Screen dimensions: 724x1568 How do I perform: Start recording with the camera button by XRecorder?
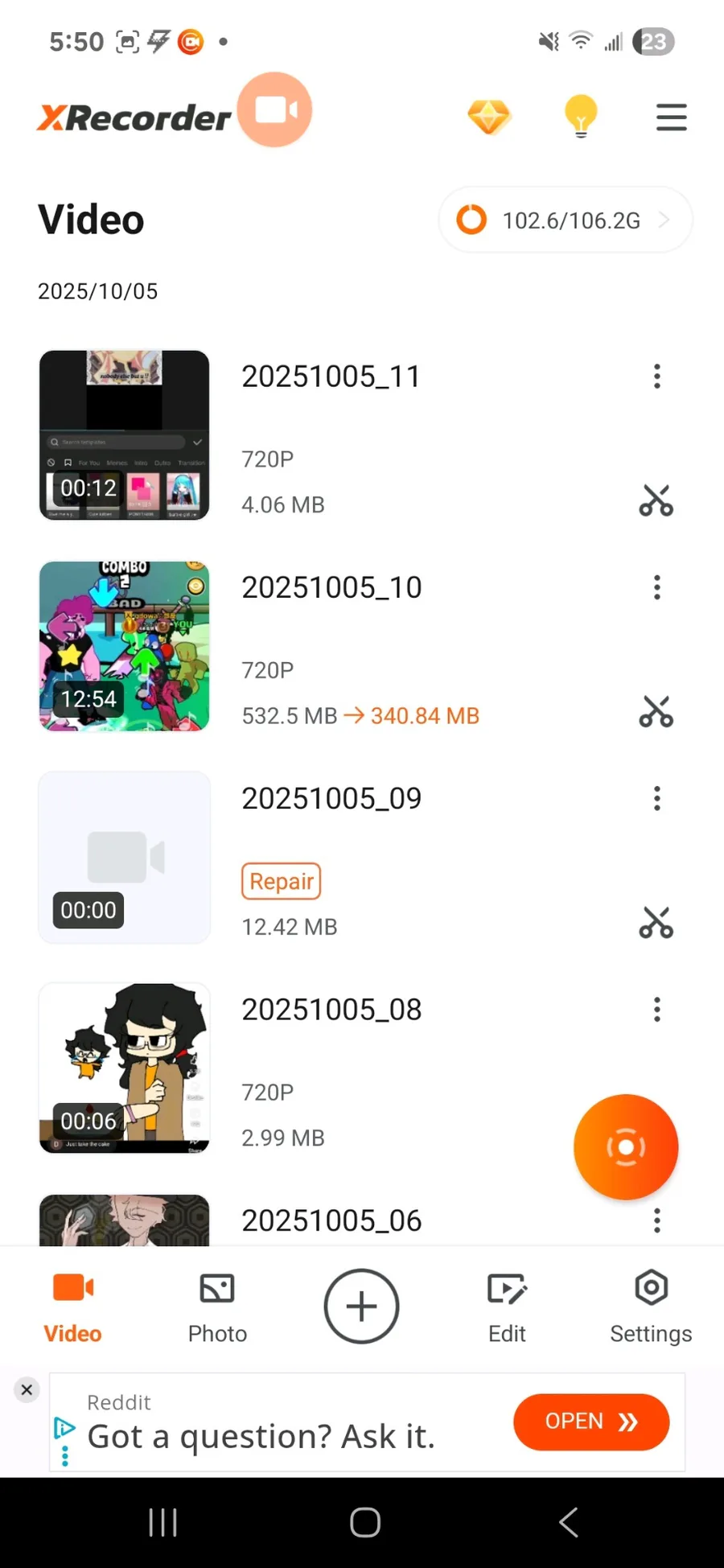pos(275,110)
